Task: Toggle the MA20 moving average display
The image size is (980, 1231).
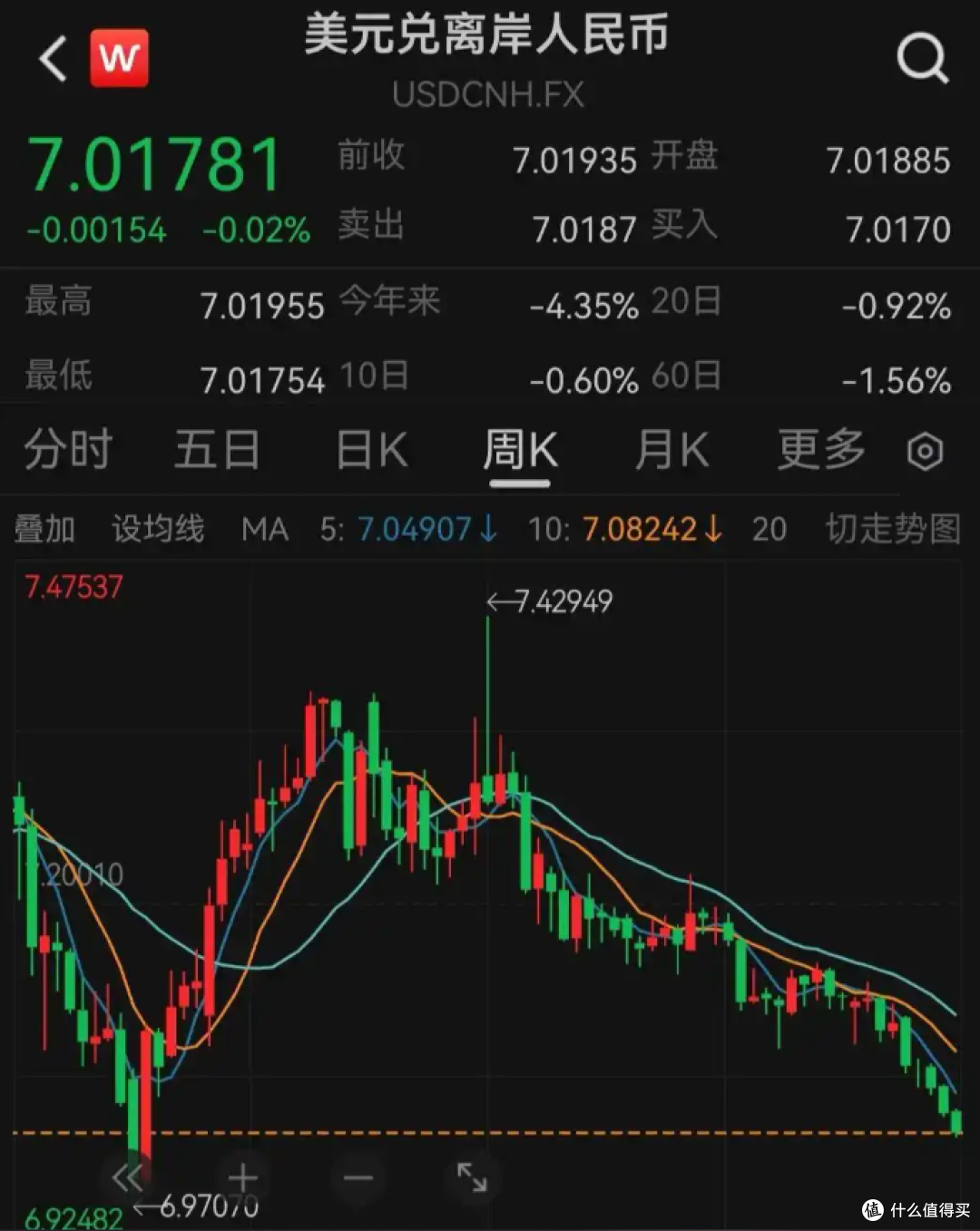Action: pos(770,529)
